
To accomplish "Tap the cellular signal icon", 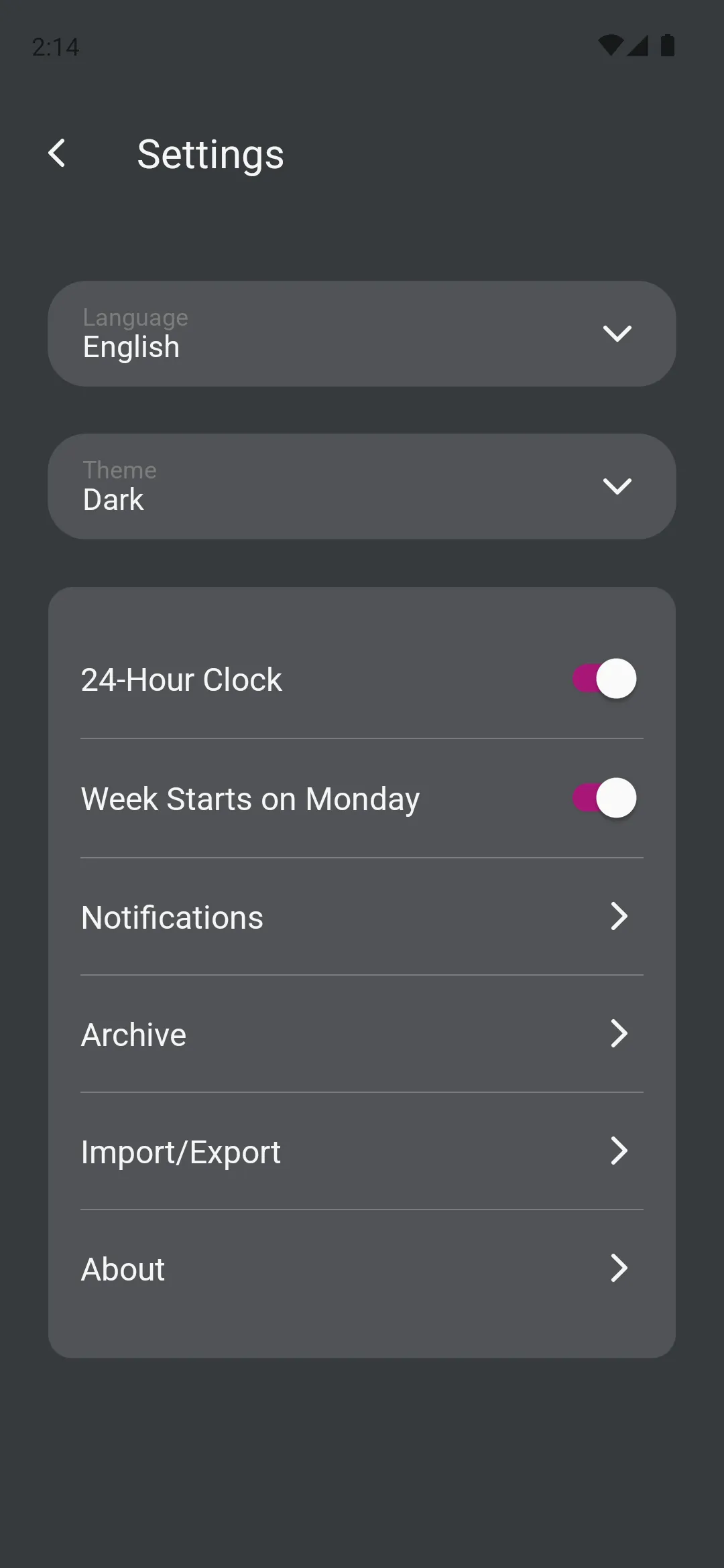I will (x=637, y=46).
